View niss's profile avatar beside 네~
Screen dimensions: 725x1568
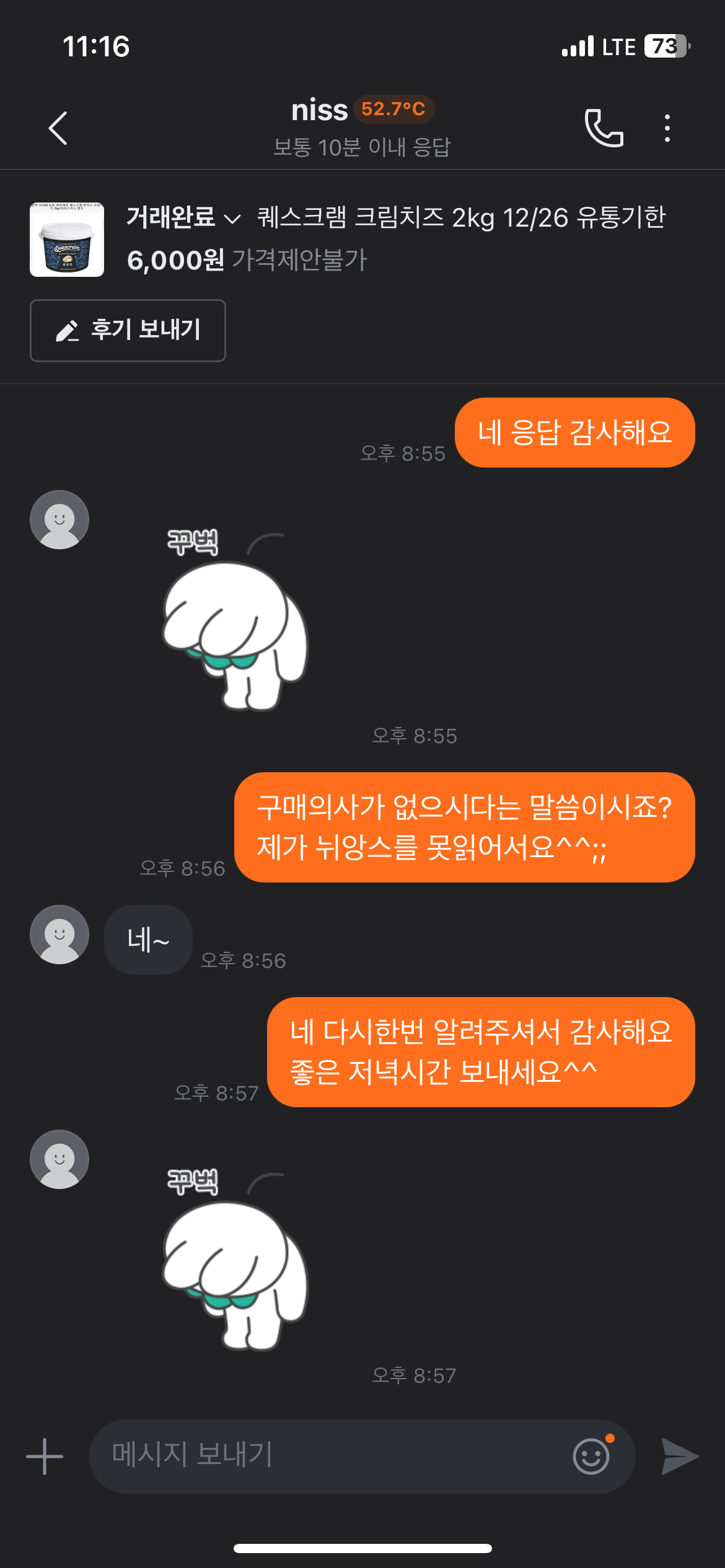59,934
